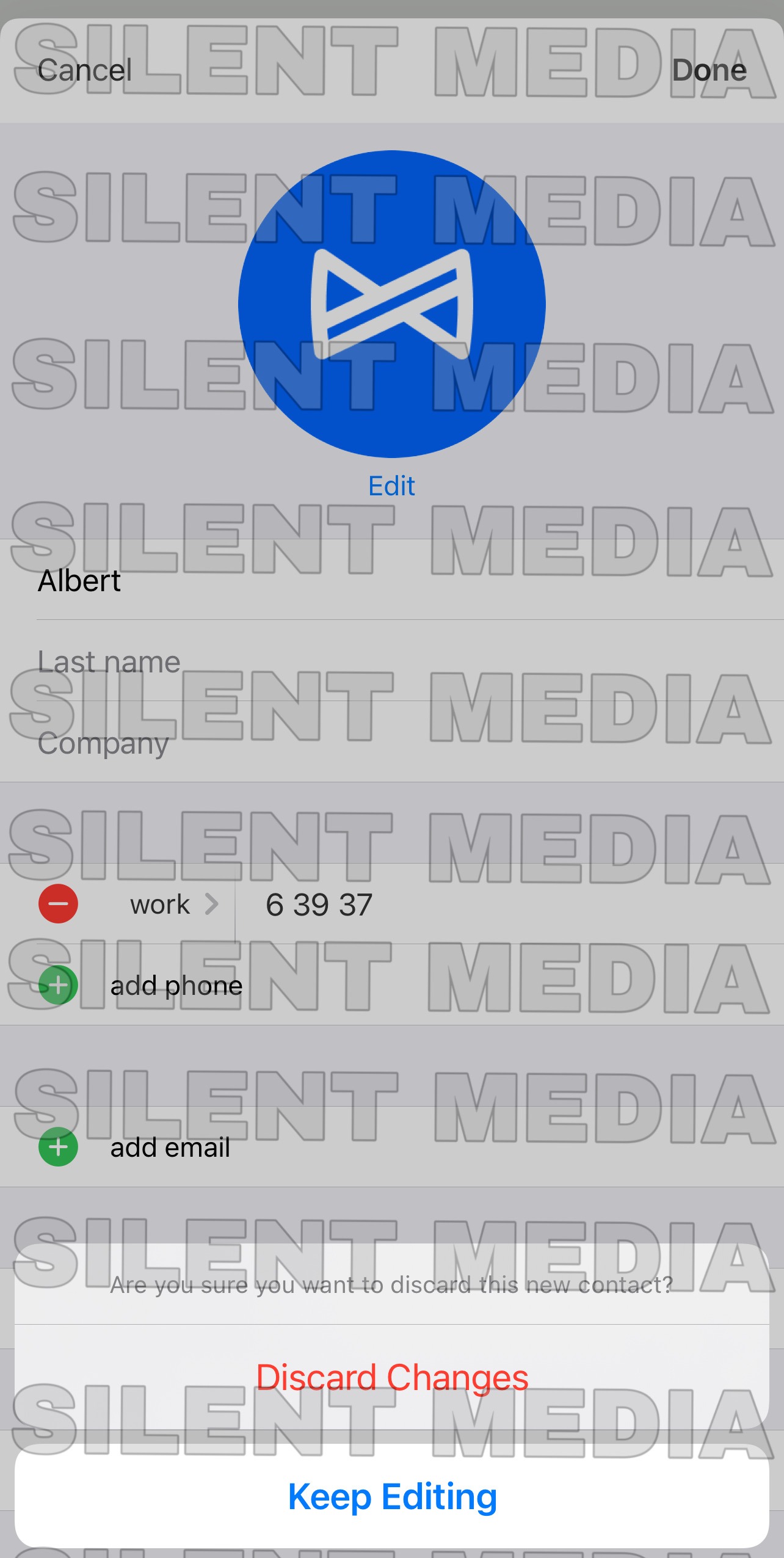Tap the first name field showing Albert
This screenshot has width=784, height=1558.
(x=391, y=581)
